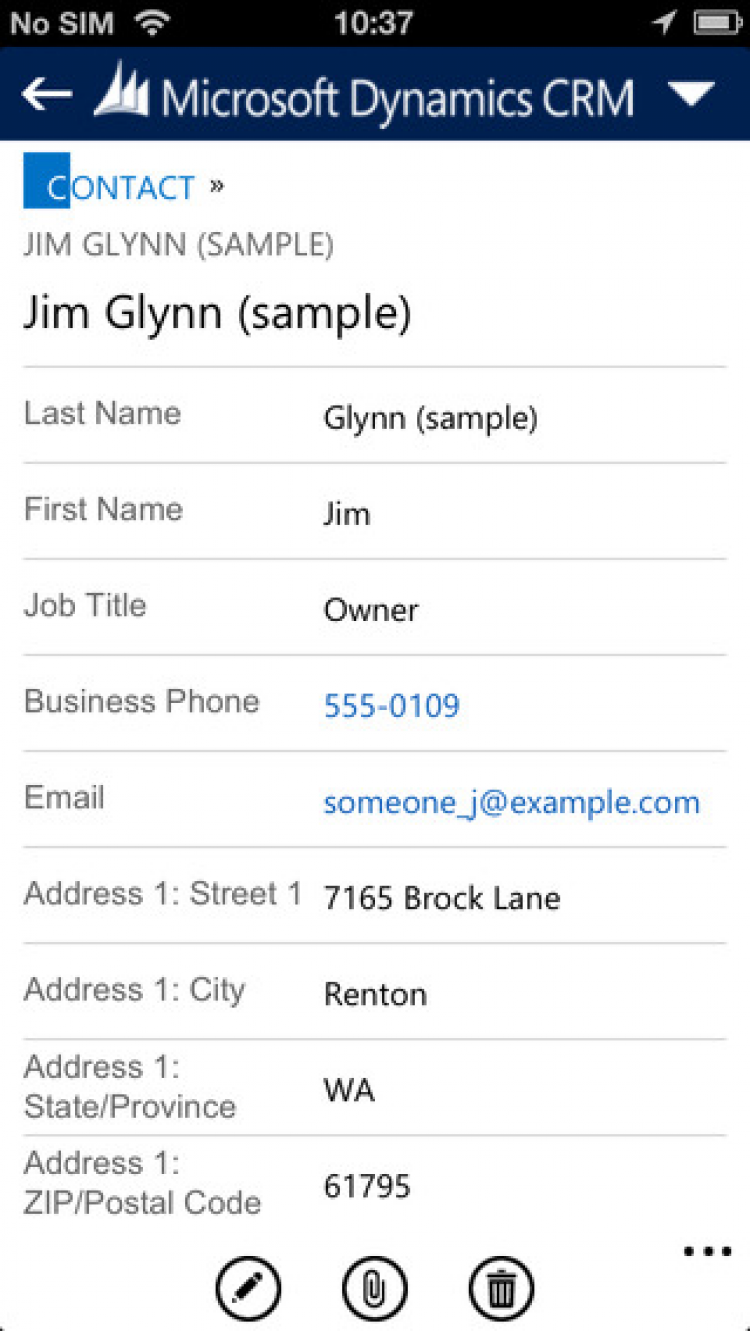The image size is (750, 1331).
Task: Edit this contact with the pencil icon
Action: (248, 1288)
